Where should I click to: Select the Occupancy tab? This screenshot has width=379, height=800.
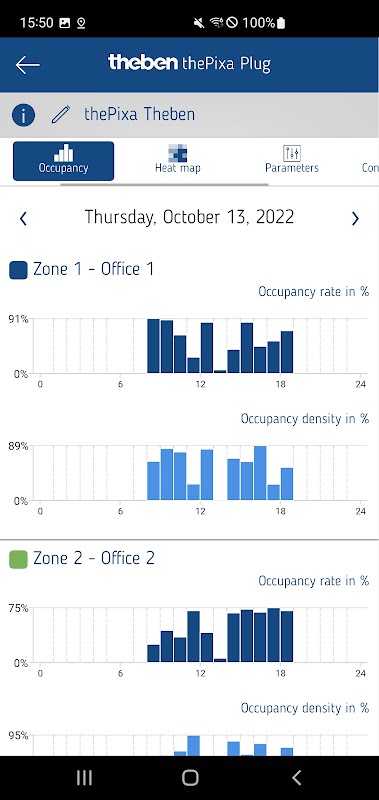[63, 161]
